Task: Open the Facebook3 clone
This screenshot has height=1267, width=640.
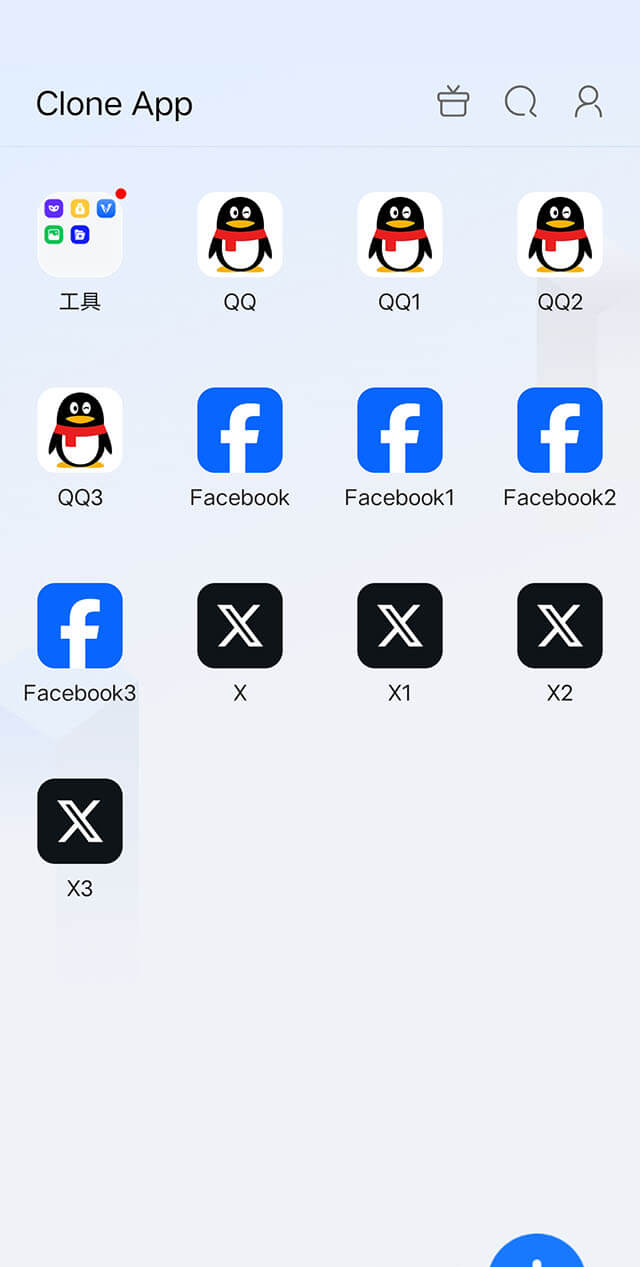Action: pos(80,626)
